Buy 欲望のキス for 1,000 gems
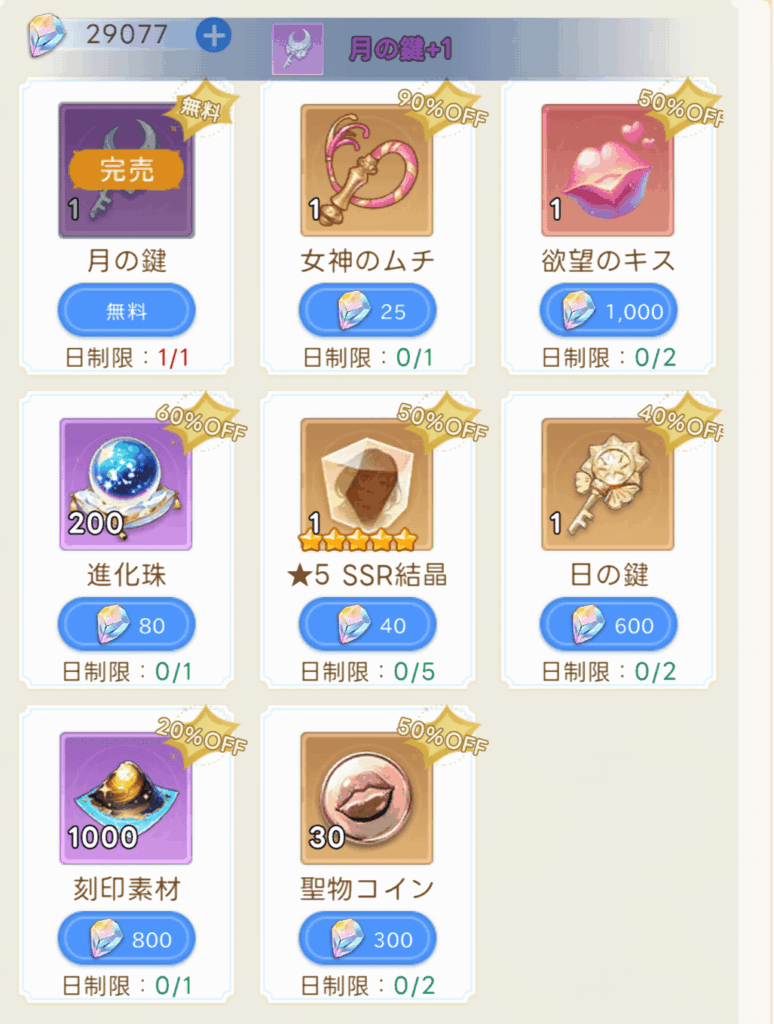Screen dimensions: 774x1024 coord(608,311)
